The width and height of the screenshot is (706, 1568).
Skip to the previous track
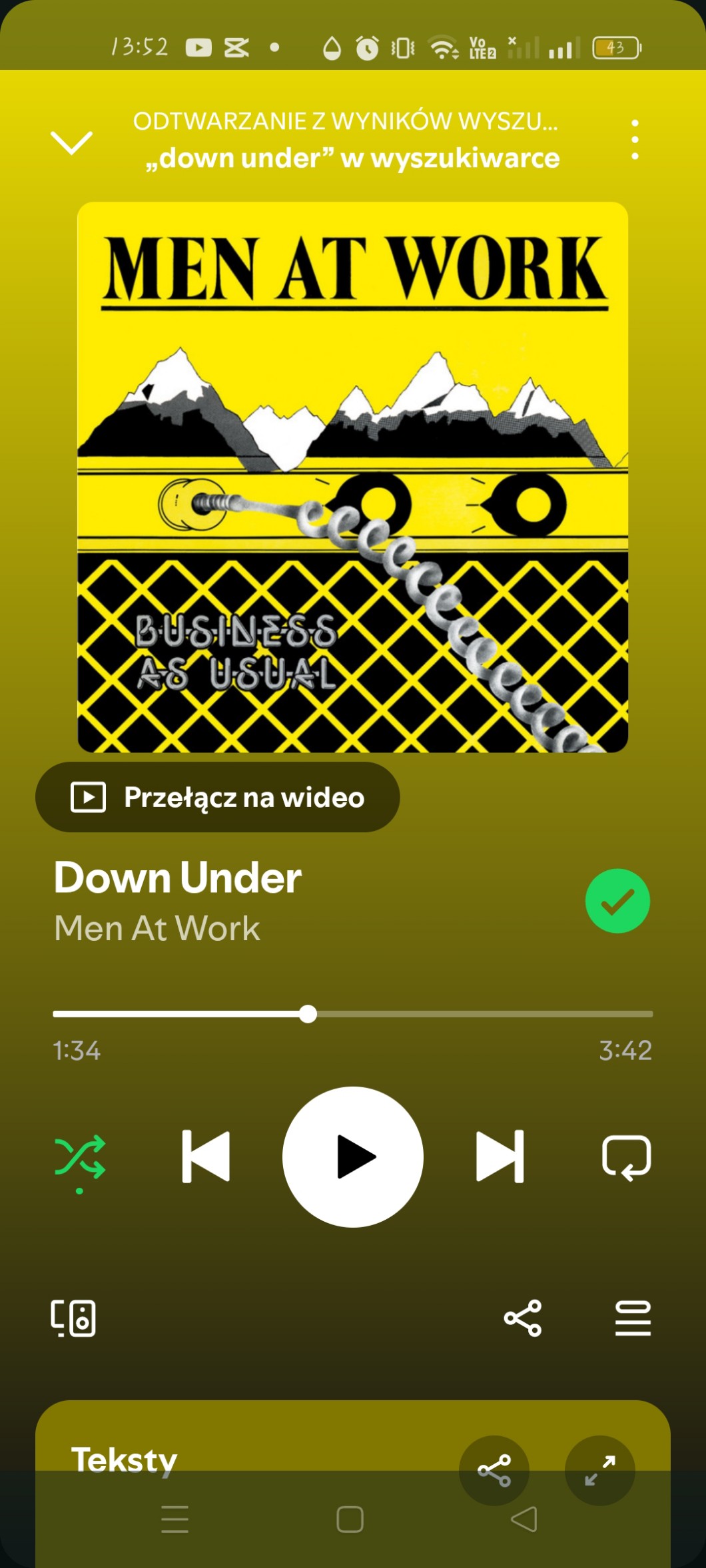pos(206,1157)
